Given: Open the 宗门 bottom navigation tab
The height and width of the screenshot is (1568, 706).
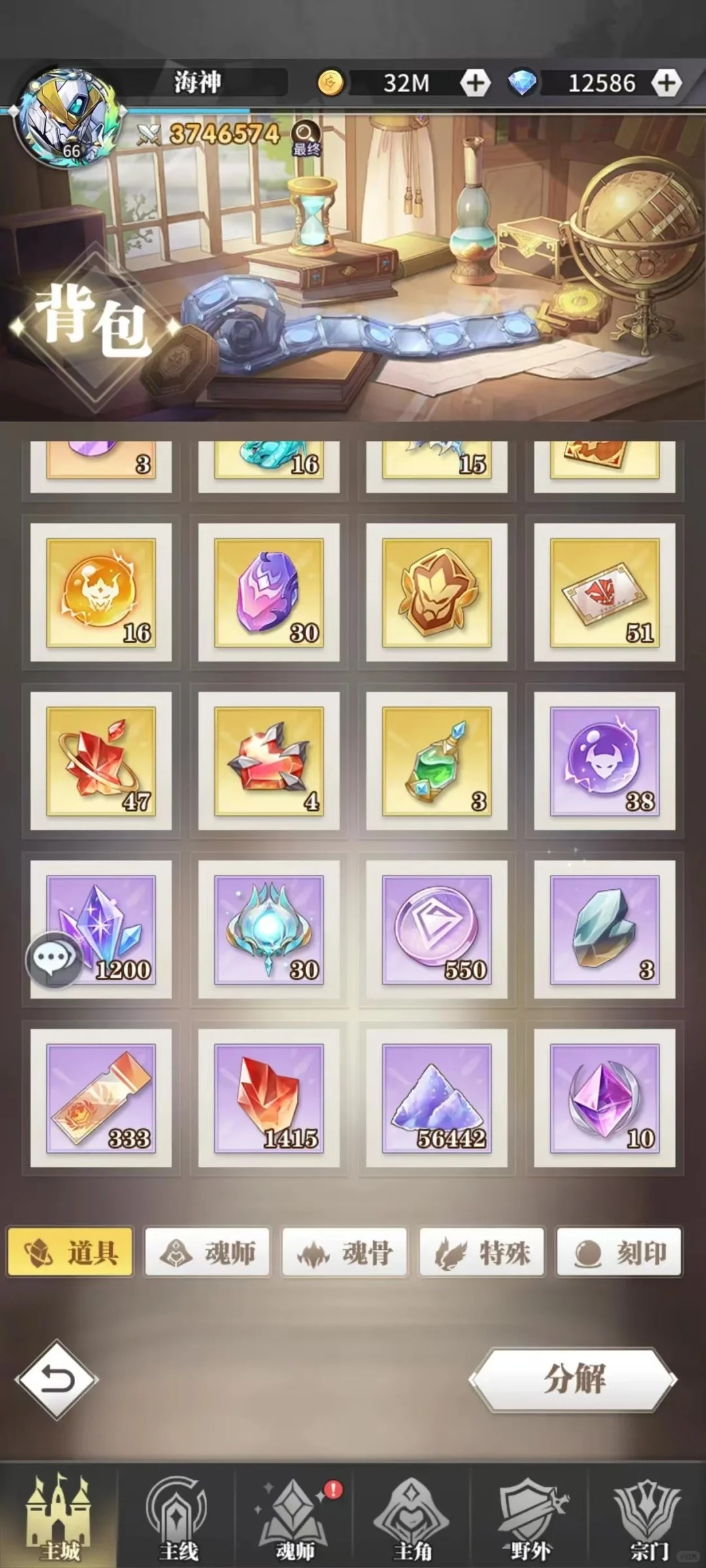Looking at the screenshot, I should [648, 1519].
